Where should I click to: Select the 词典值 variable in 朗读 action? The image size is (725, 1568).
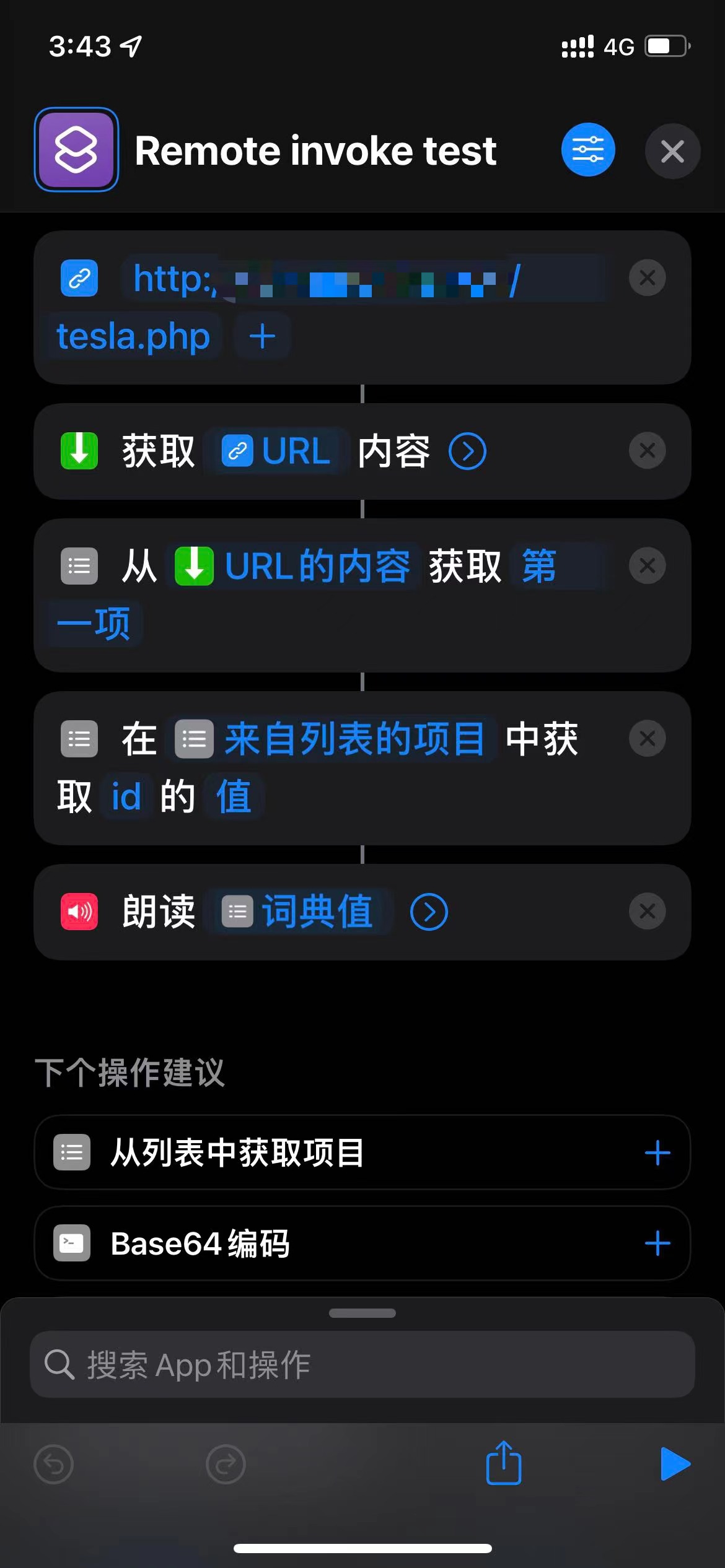[298, 912]
